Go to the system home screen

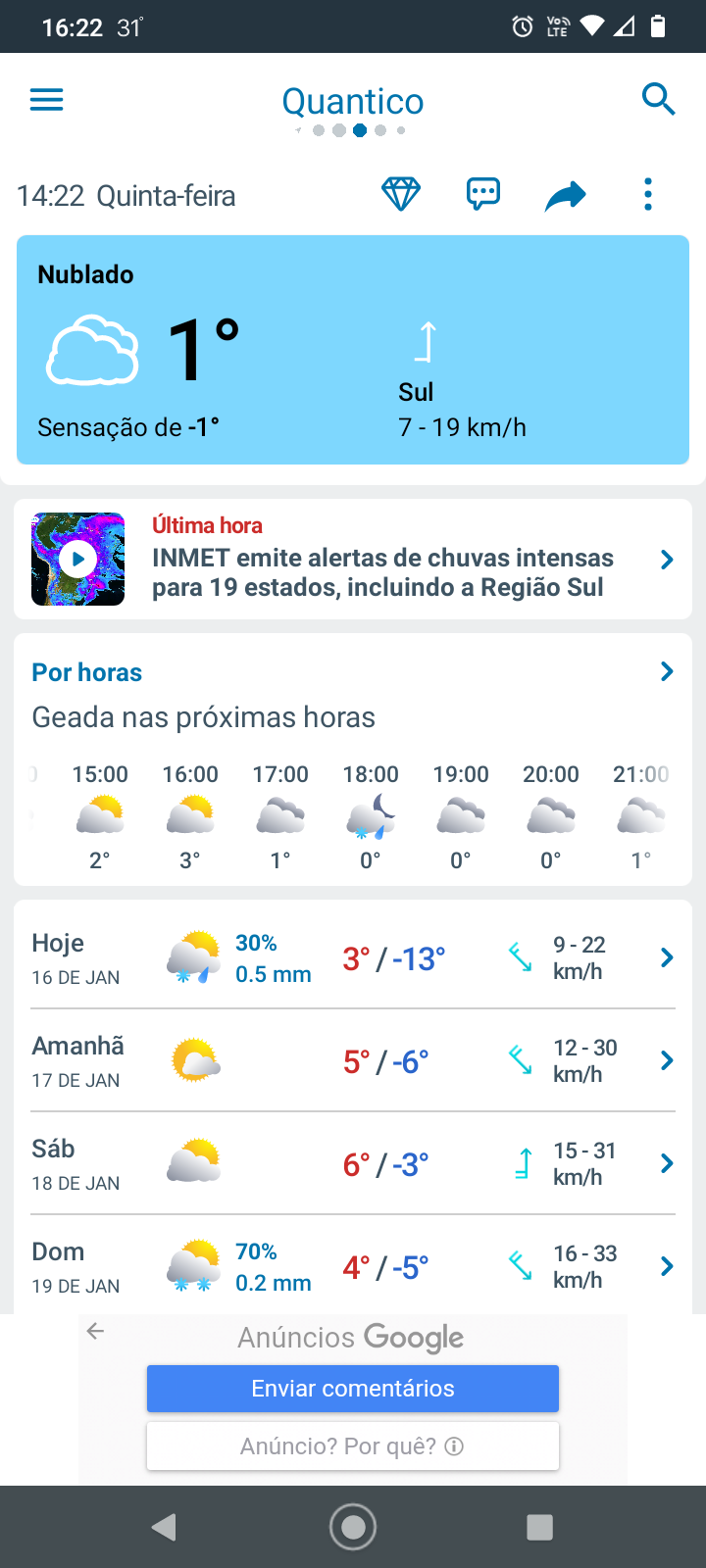(x=353, y=1527)
